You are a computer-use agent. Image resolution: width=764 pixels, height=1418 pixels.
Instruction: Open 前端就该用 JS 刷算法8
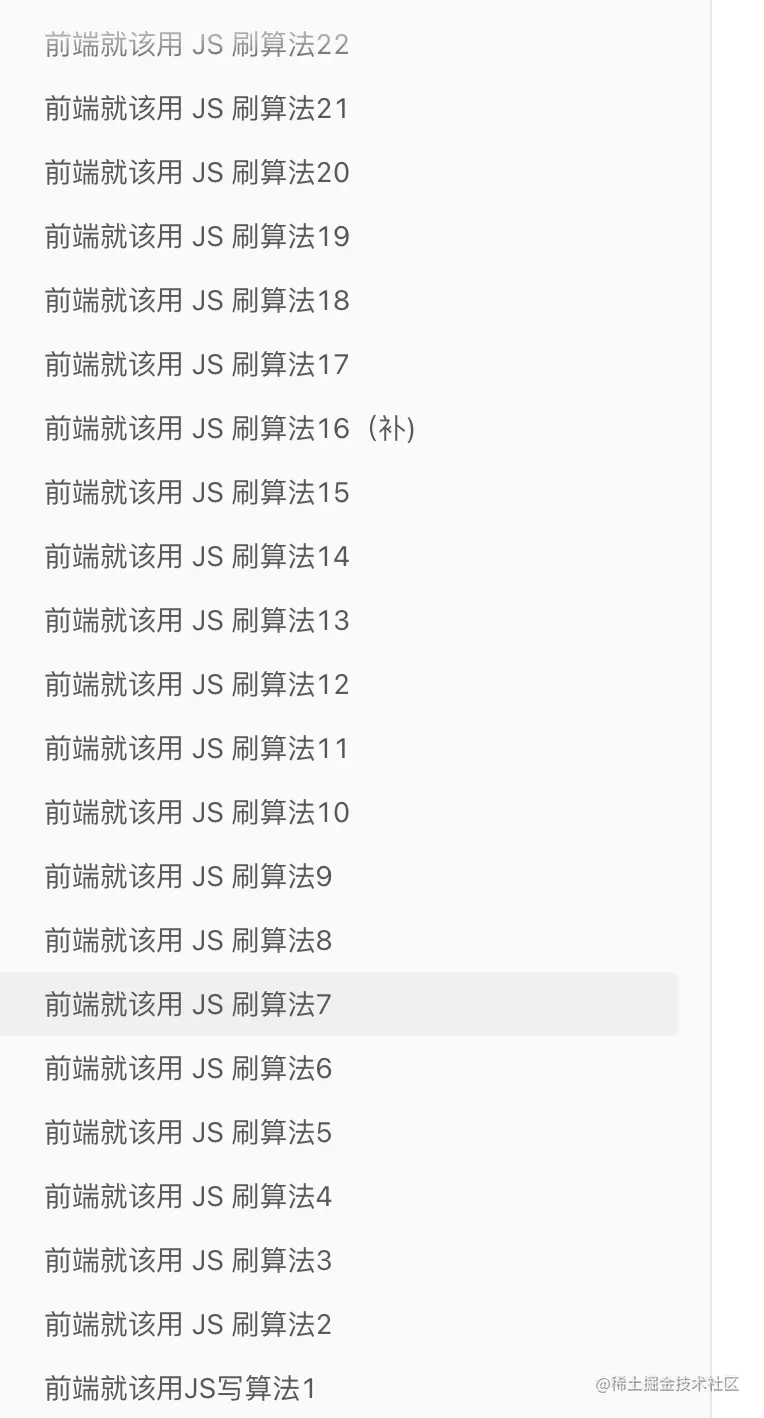tap(188, 940)
